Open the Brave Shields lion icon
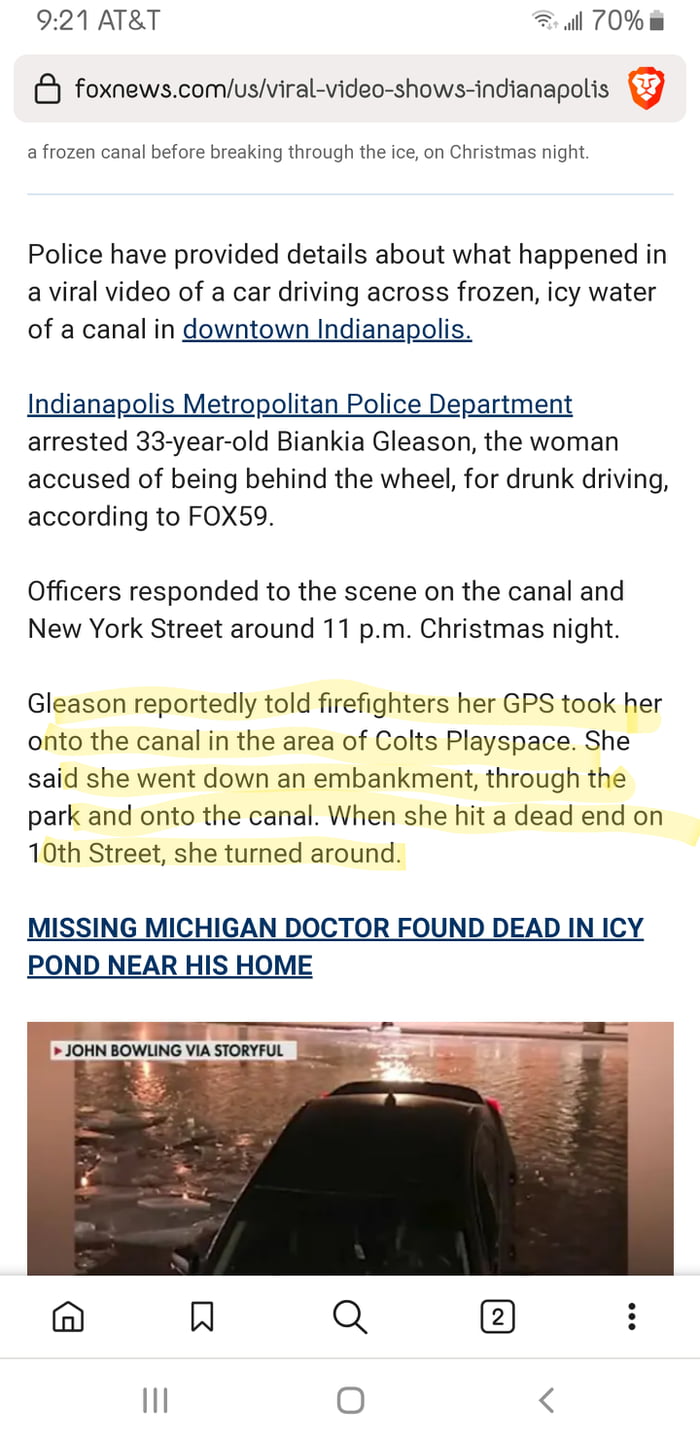 click(x=646, y=89)
